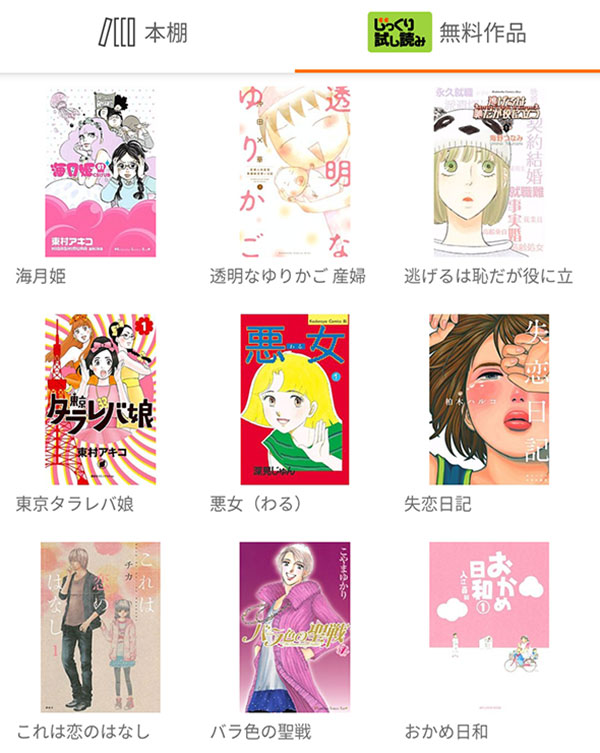Open バラ色の聖戦 cover
This screenshot has height=753, width=600.
click(x=297, y=626)
